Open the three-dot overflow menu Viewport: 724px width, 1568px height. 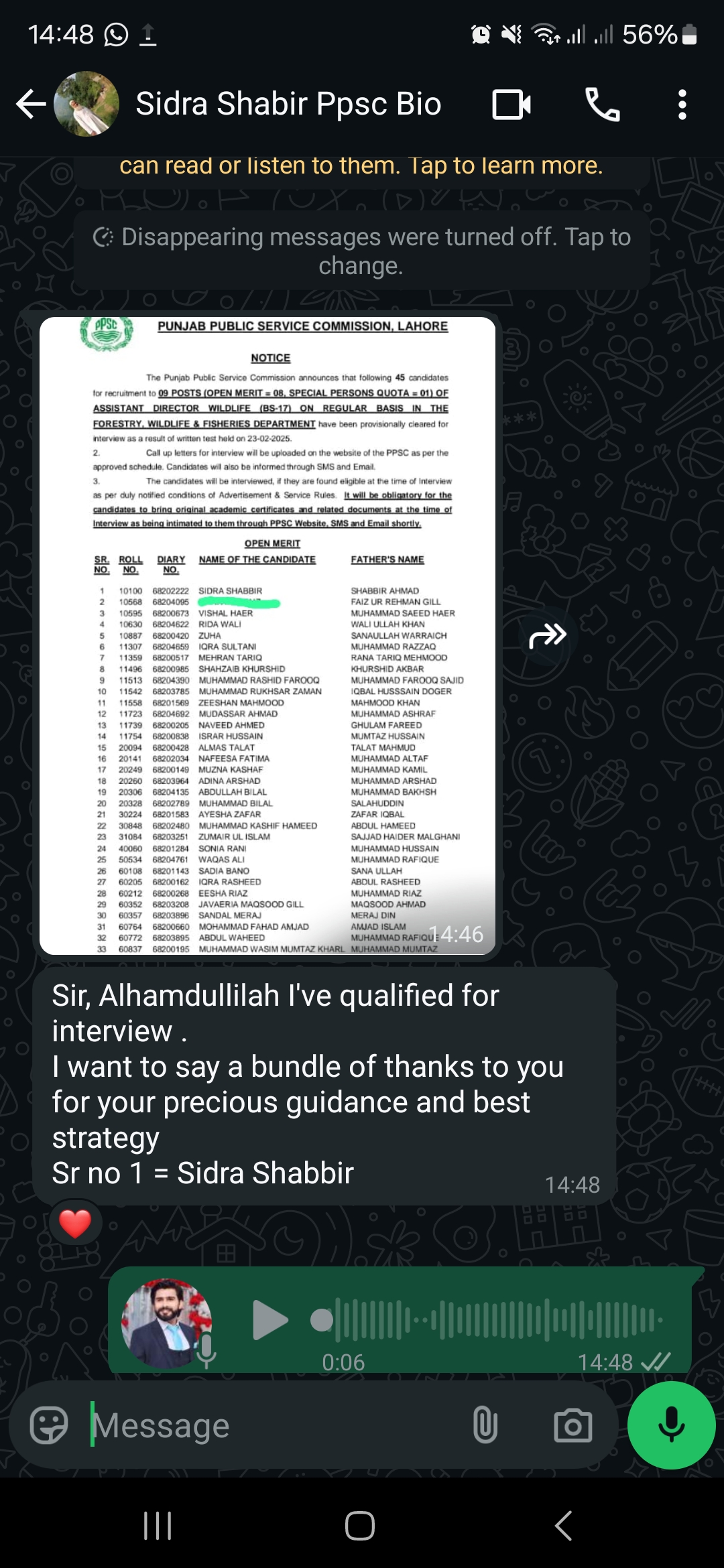(x=682, y=105)
